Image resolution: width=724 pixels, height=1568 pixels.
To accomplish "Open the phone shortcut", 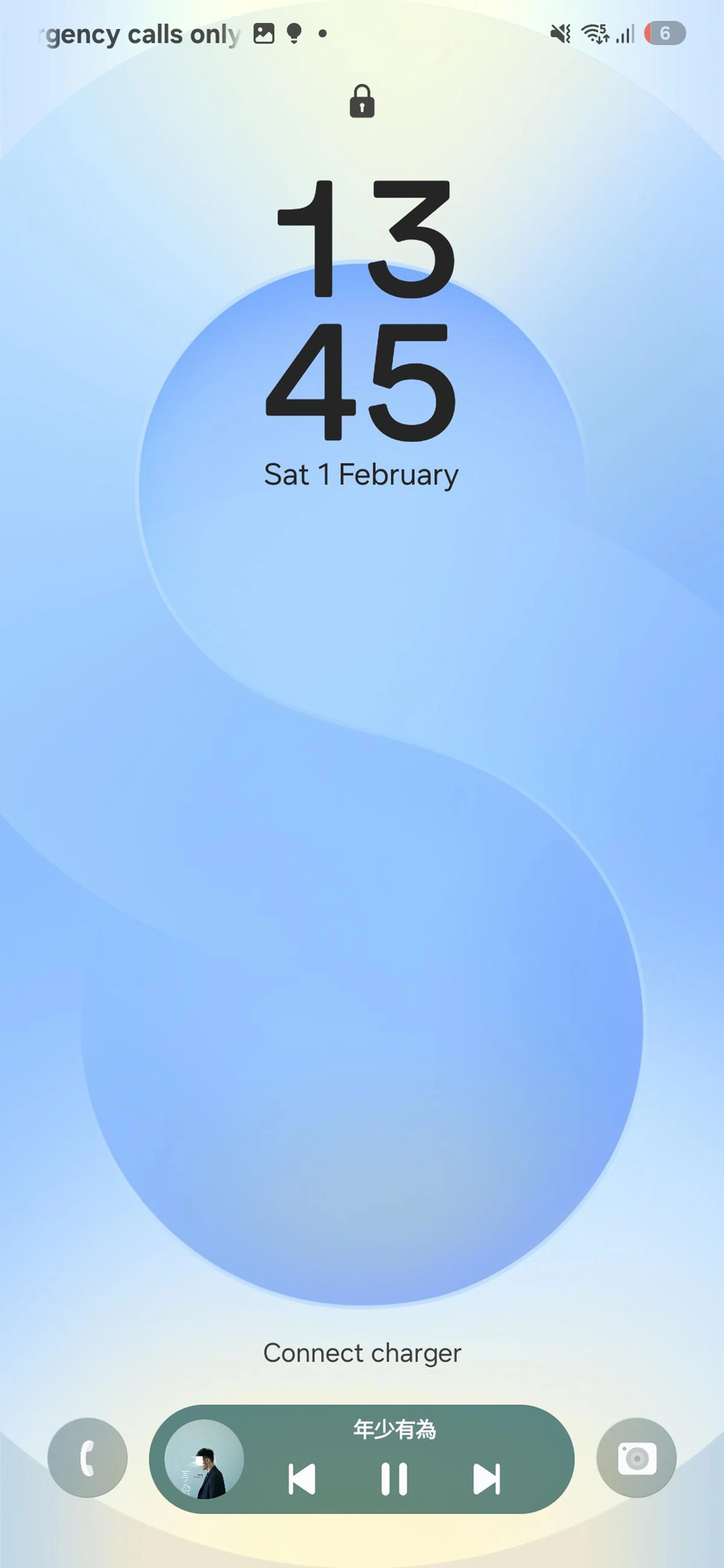I will [x=88, y=1457].
